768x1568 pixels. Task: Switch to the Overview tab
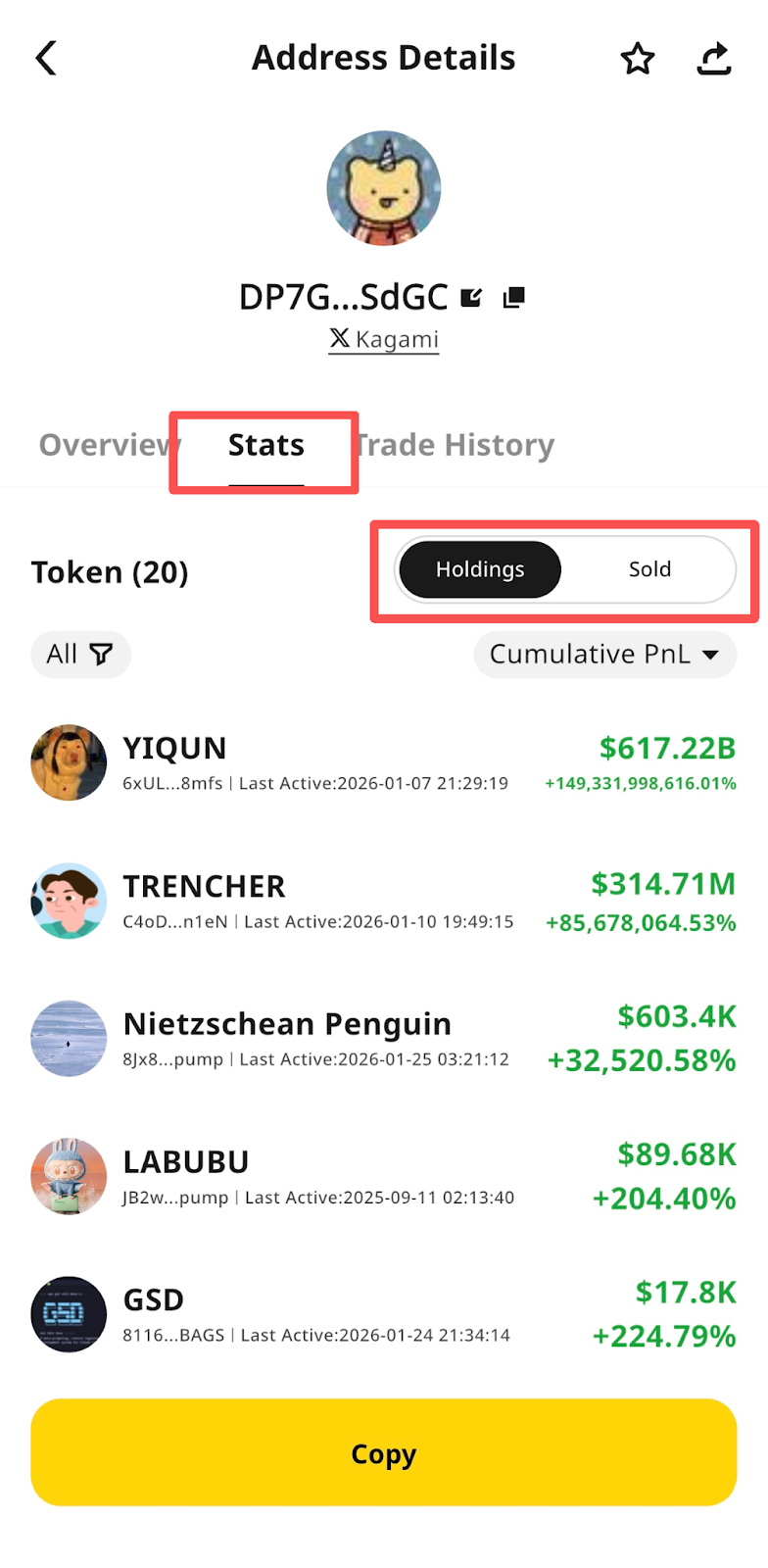(x=103, y=445)
